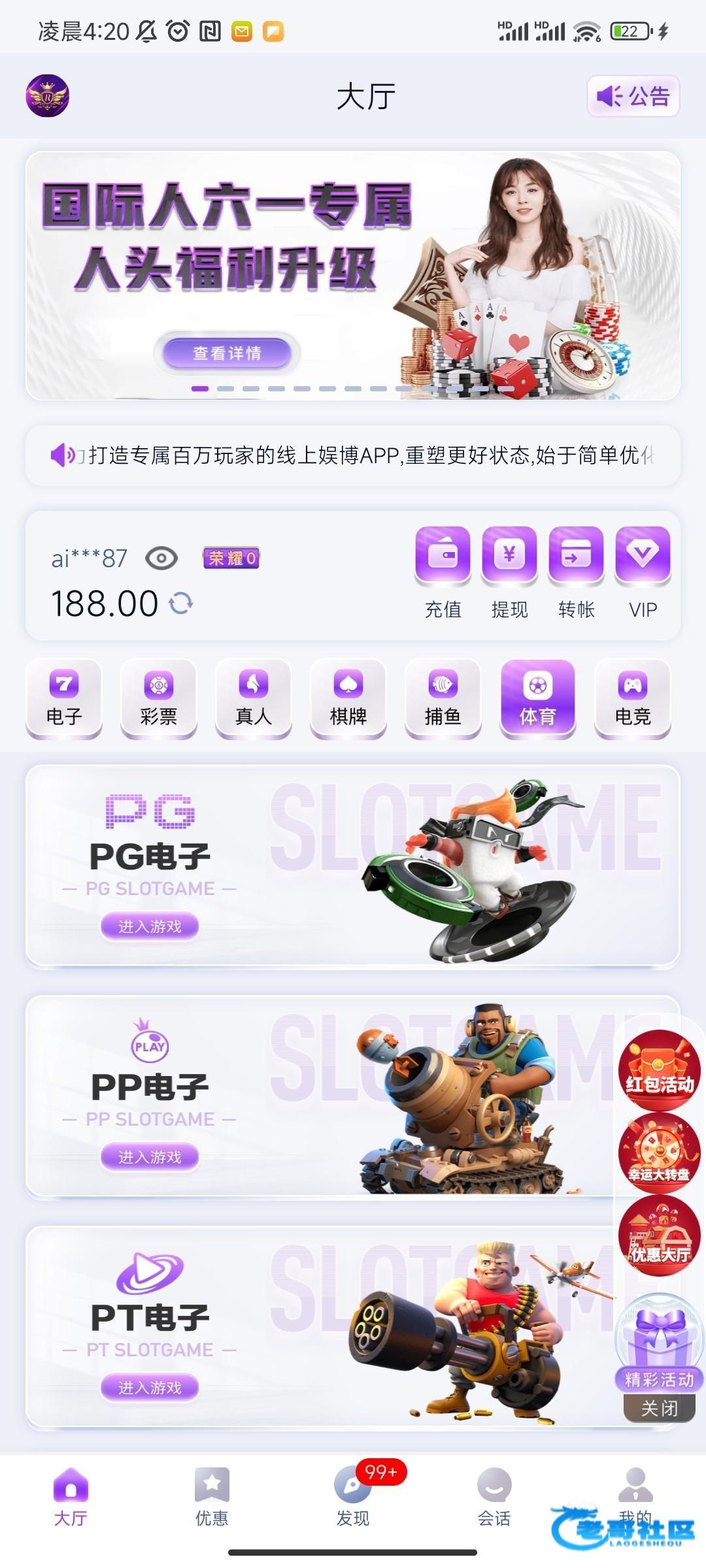Open the 红包活动 floating shortcut
Screen dimensions: 706x1568
(x=659, y=1070)
